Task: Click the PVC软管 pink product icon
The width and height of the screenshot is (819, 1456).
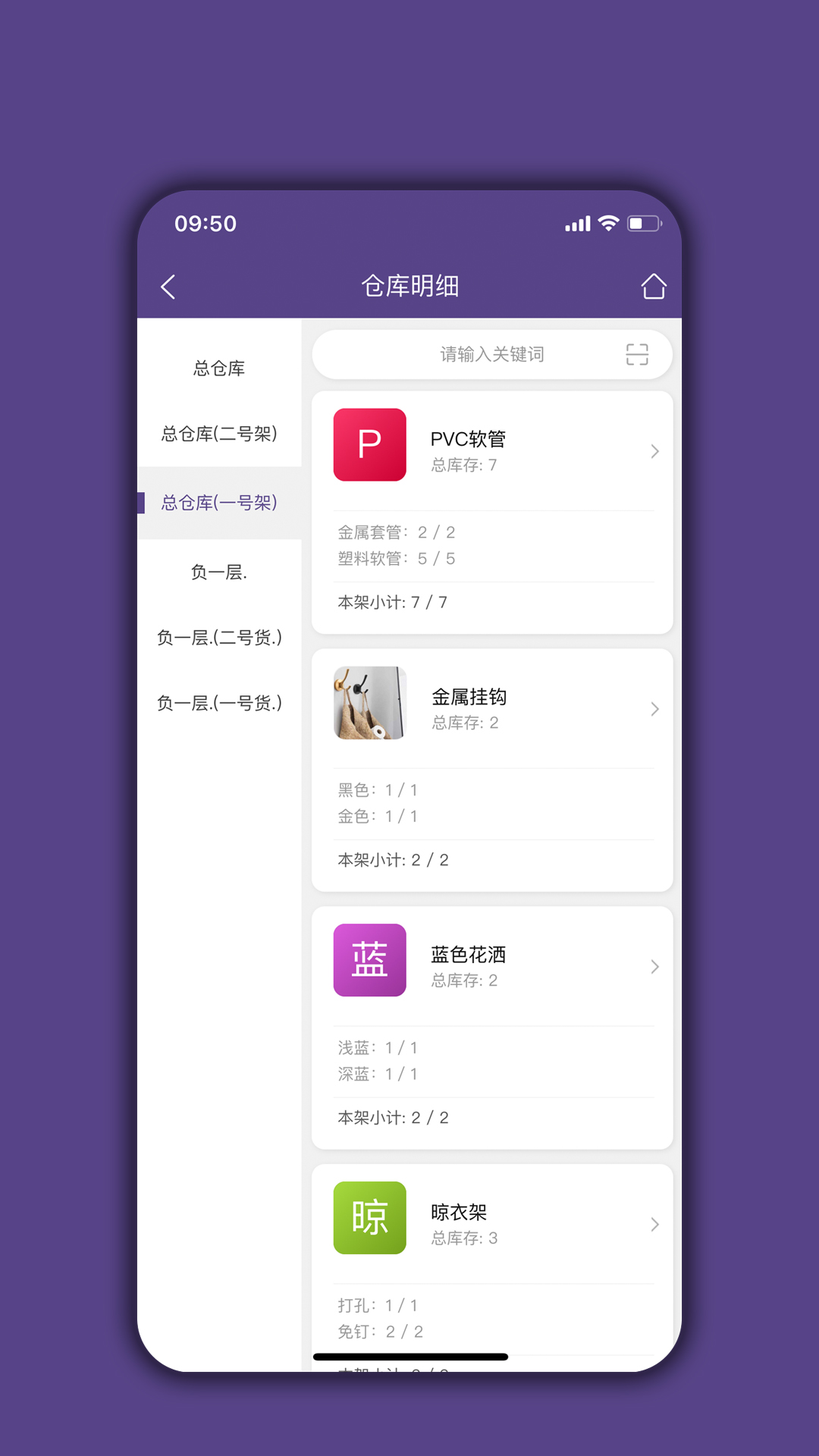Action: [x=369, y=446]
